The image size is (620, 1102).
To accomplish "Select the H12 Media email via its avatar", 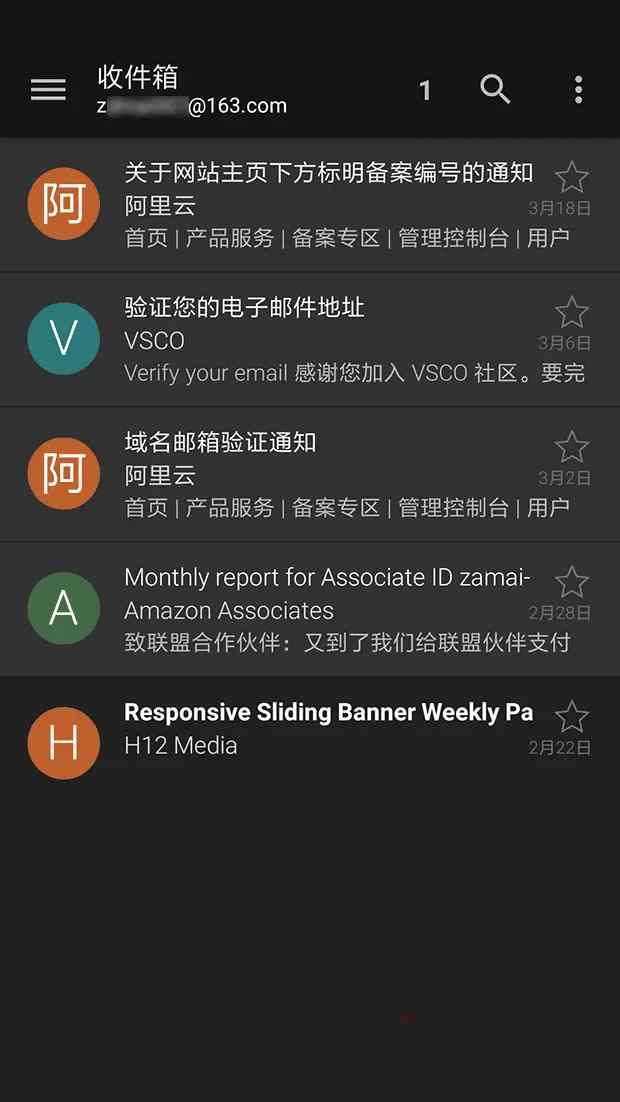I will (63, 743).
